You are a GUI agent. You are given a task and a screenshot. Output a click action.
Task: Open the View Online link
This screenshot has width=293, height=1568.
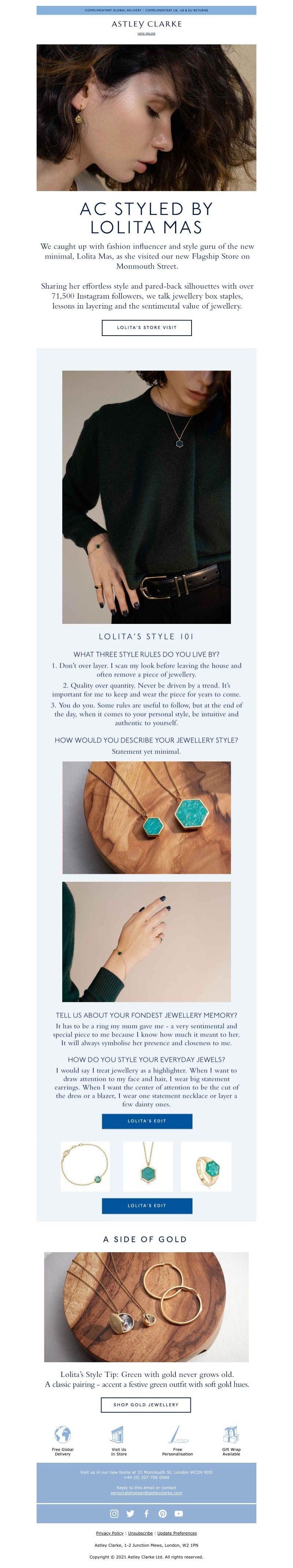pyautogui.click(x=146, y=34)
